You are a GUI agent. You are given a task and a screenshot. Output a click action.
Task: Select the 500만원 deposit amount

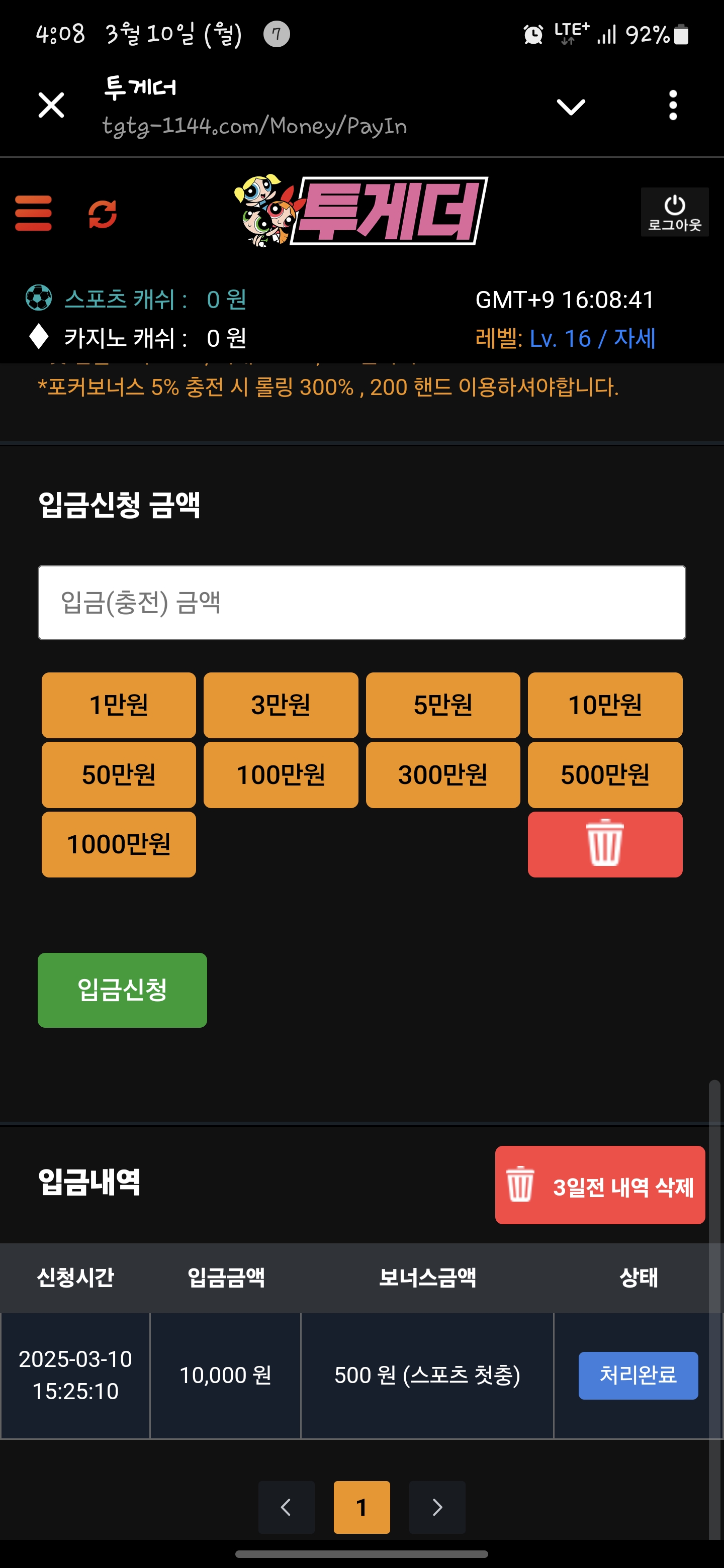(x=605, y=775)
